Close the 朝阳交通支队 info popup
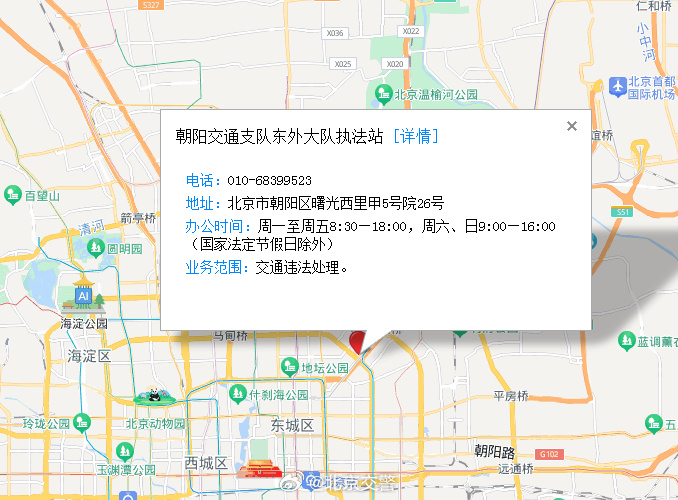 pos(572,126)
